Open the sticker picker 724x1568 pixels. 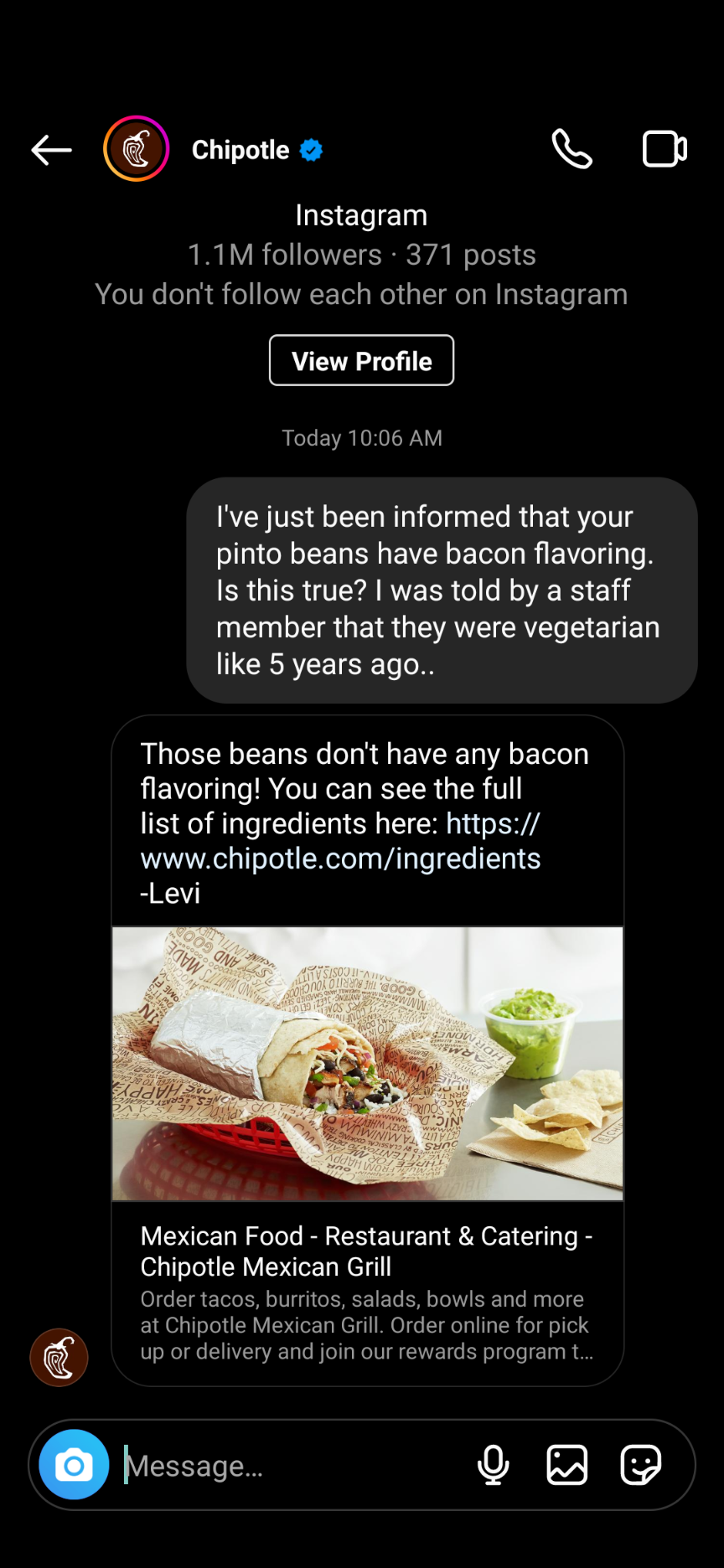[641, 1465]
